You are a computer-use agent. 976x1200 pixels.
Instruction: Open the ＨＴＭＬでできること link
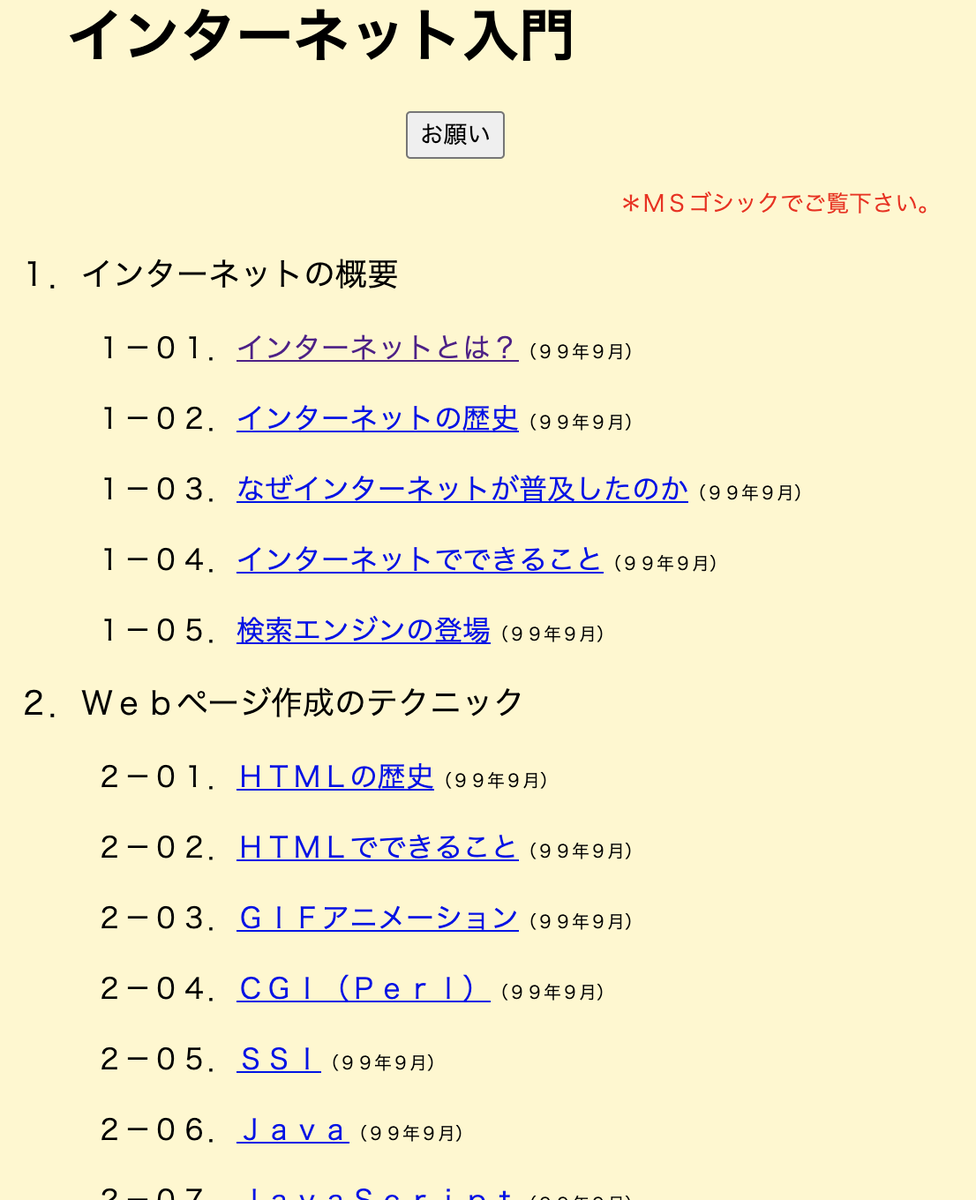click(x=377, y=848)
